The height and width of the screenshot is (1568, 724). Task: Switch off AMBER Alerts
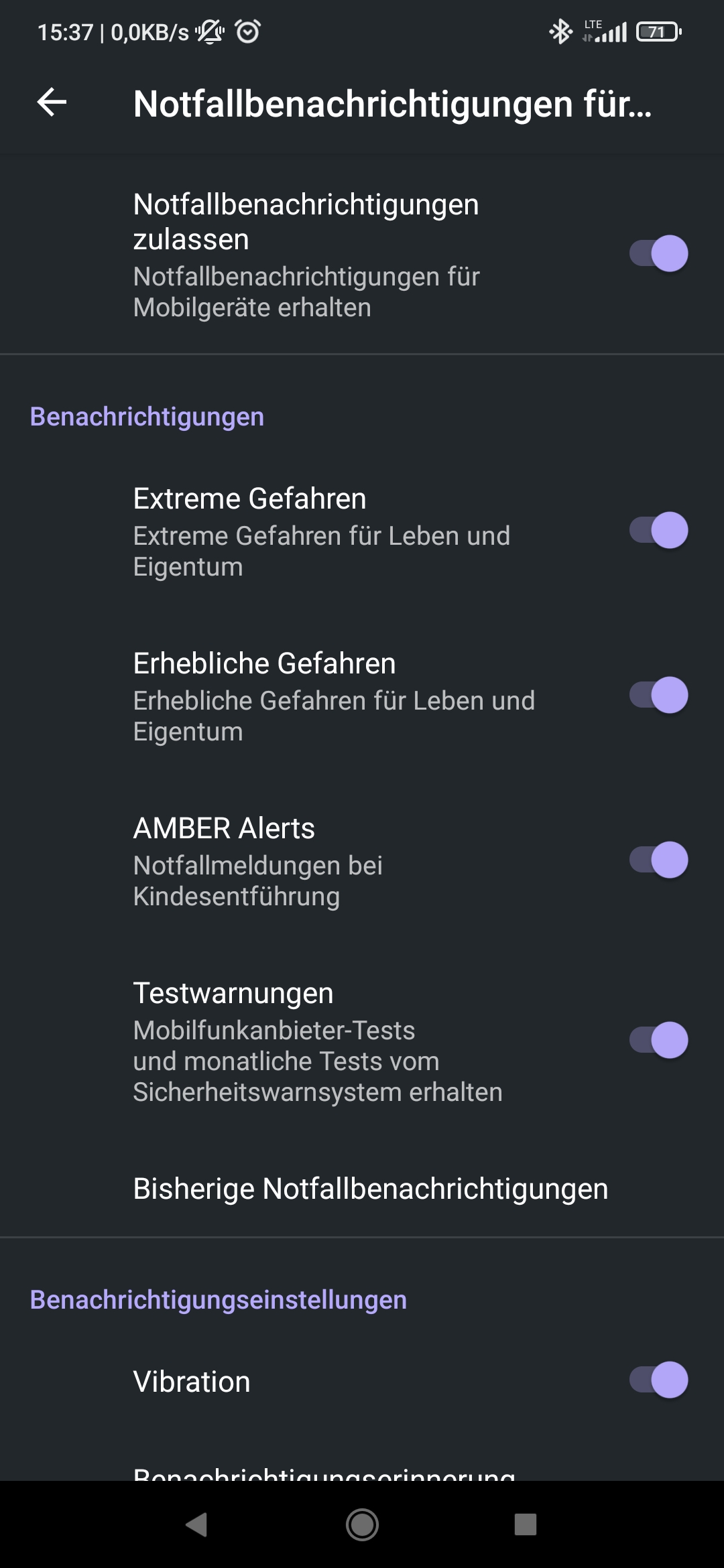(658, 860)
